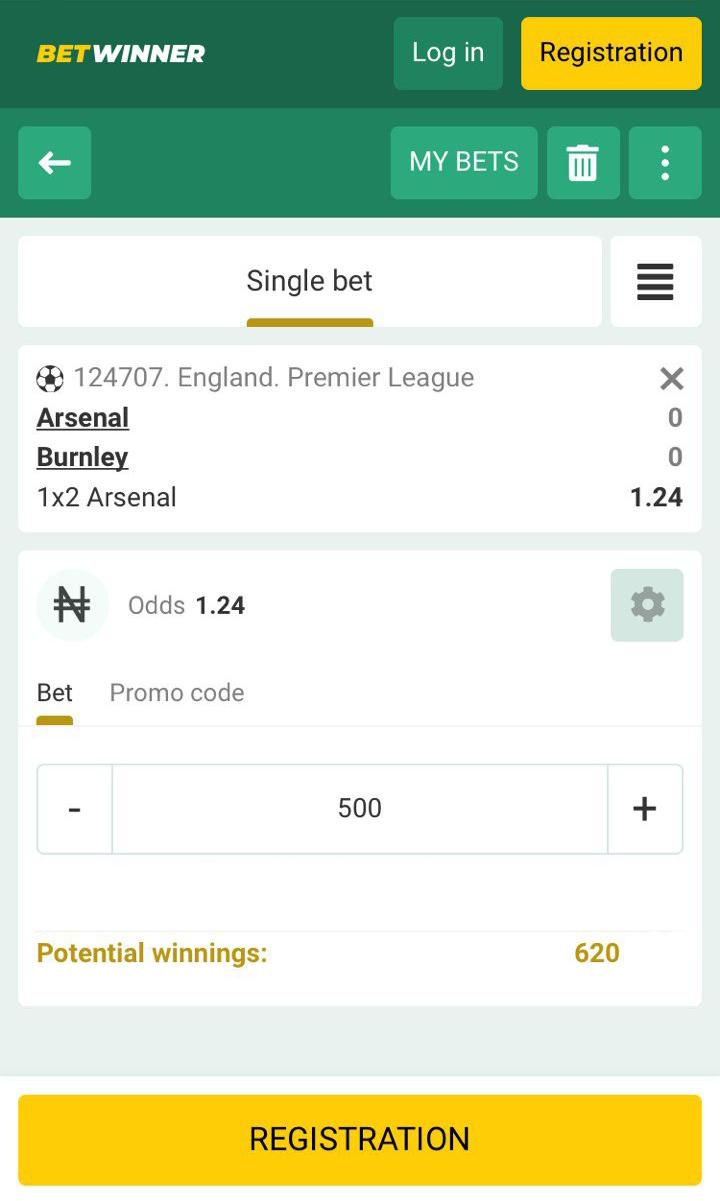
Task: Select the Bet tab
Action: click(x=55, y=693)
